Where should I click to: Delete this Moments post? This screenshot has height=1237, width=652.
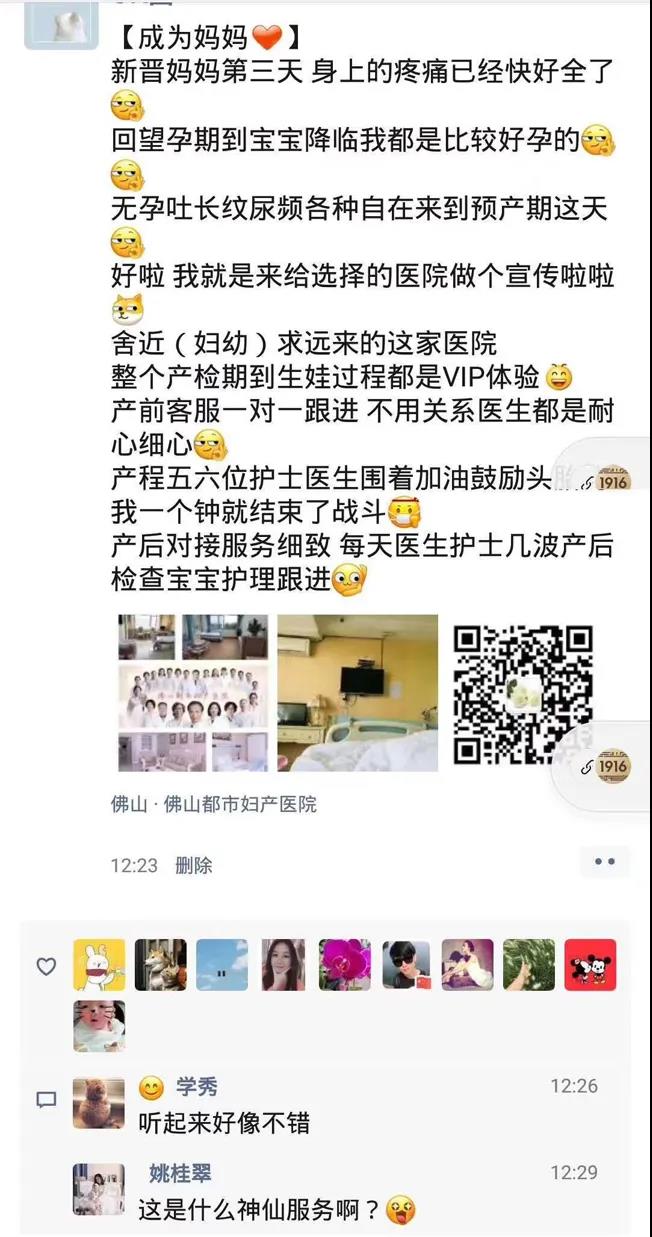coord(193,865)
